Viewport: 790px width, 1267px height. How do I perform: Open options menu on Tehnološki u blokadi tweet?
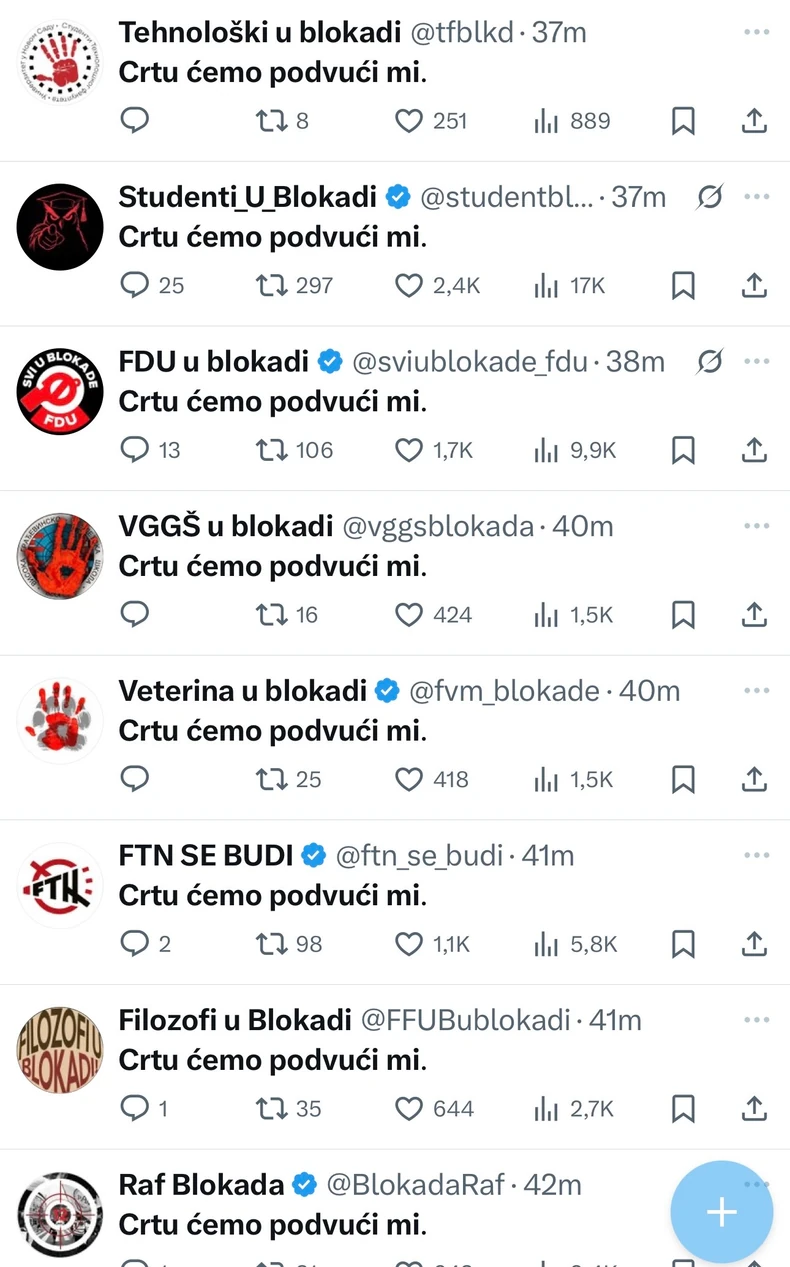757,31
